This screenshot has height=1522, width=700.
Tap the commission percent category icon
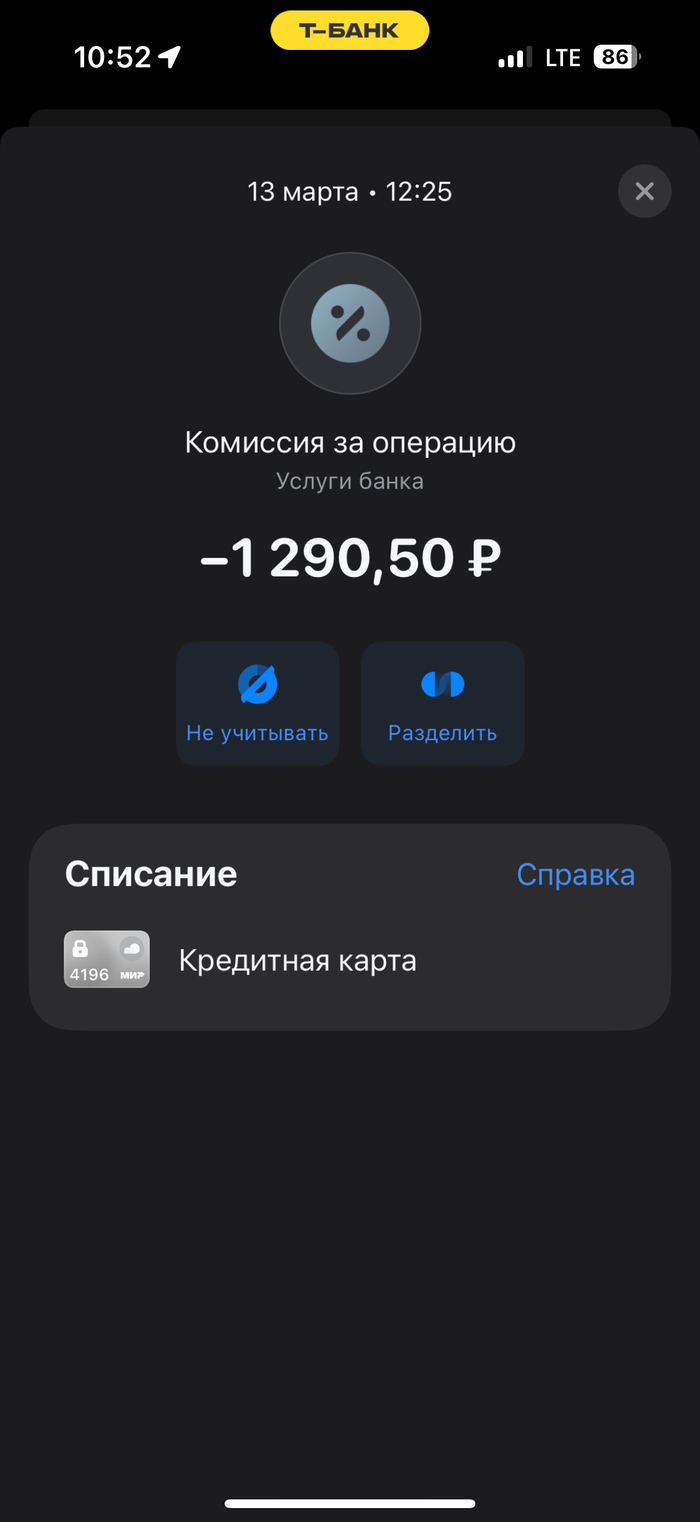(350, 323)
